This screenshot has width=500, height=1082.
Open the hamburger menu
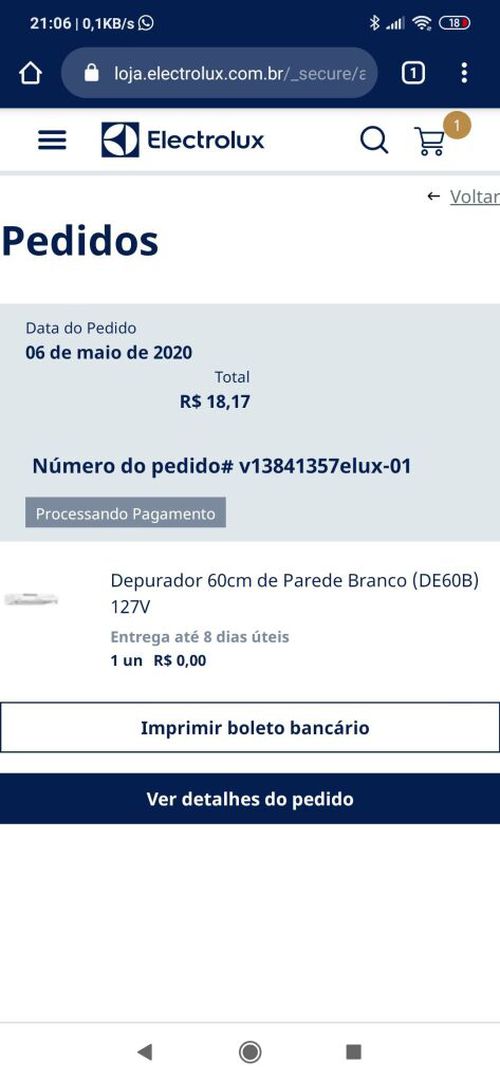(52, 140)
